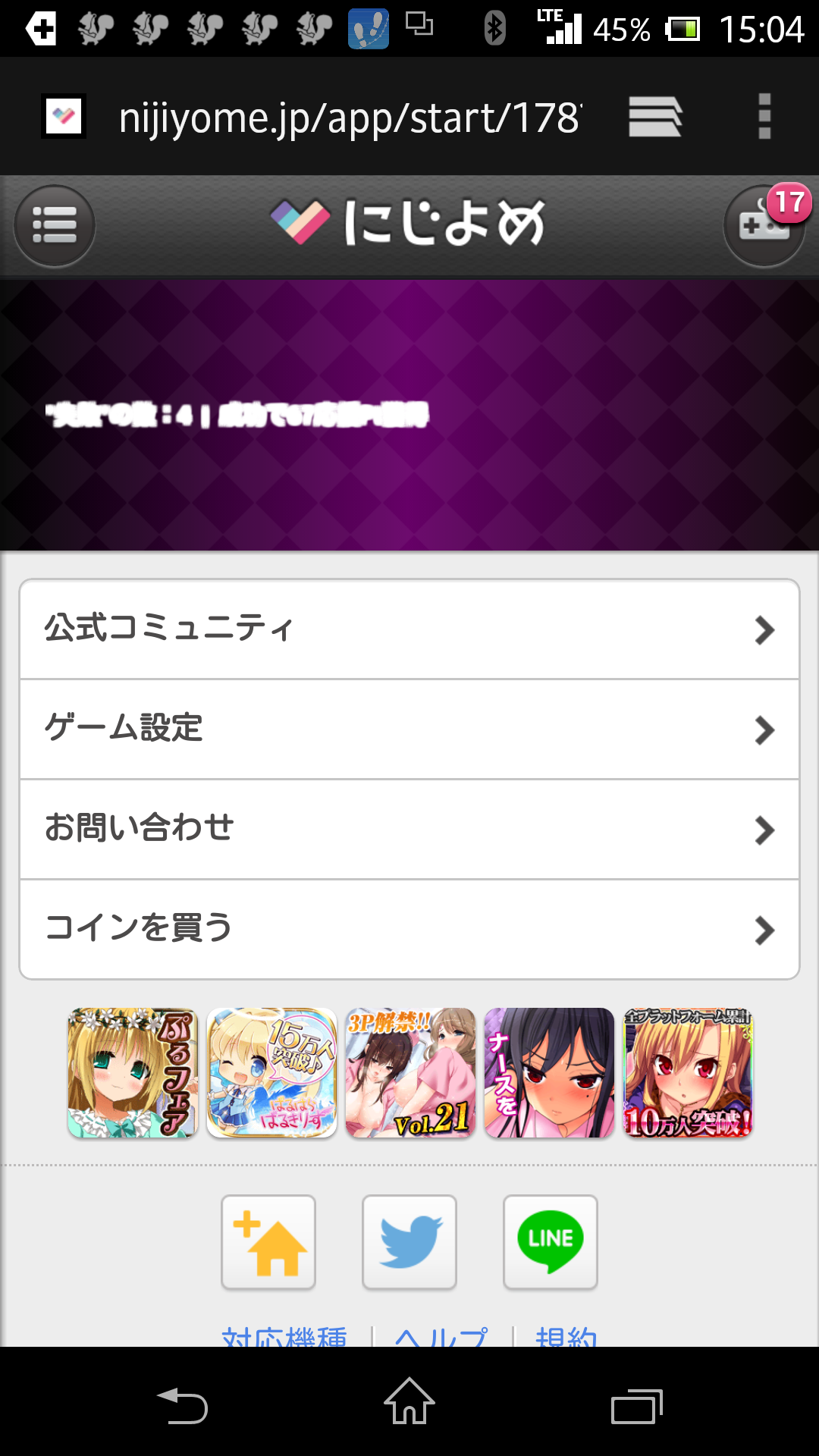Open 公式コミュニティ row
The image size is (819, 1456).
click(409, 629)
